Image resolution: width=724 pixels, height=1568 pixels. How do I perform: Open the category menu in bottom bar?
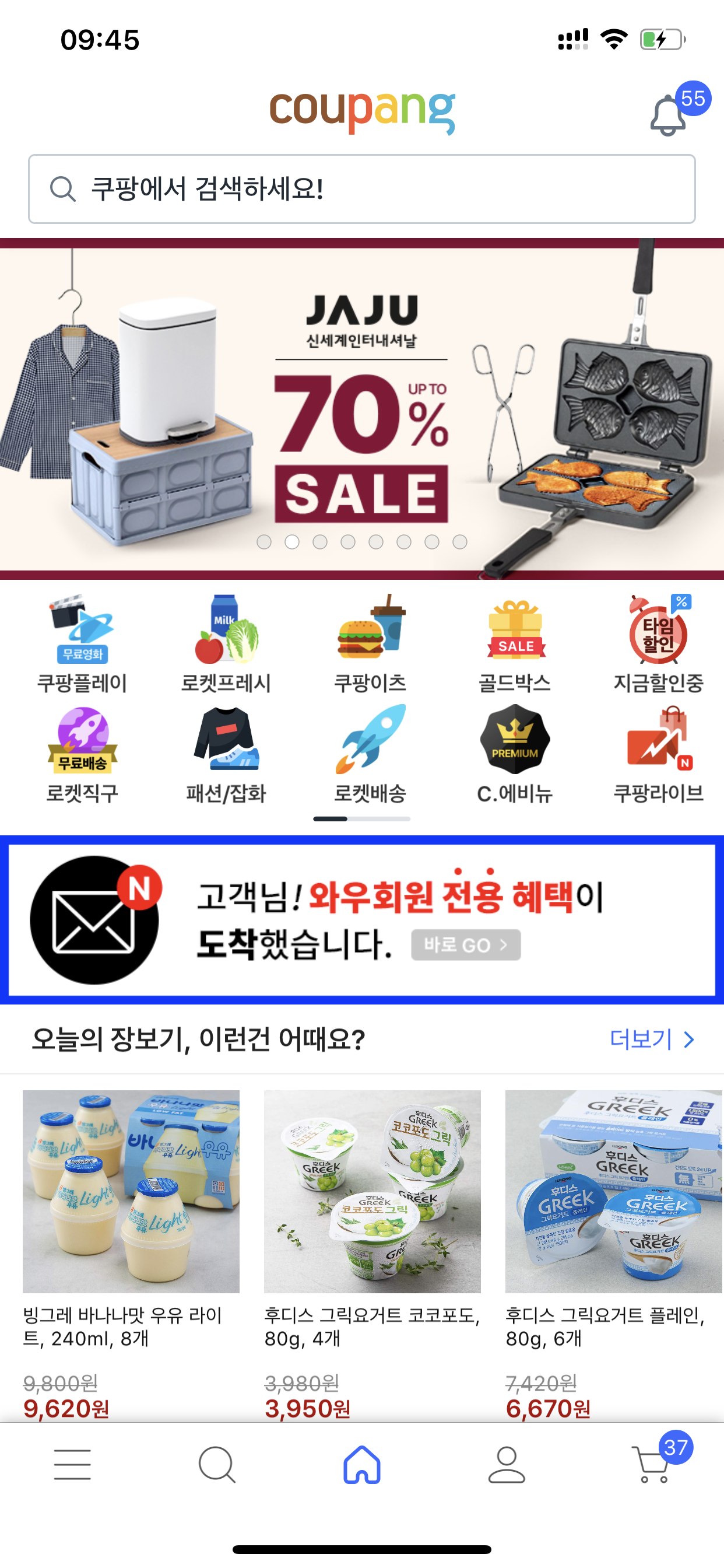[72, 1465]
